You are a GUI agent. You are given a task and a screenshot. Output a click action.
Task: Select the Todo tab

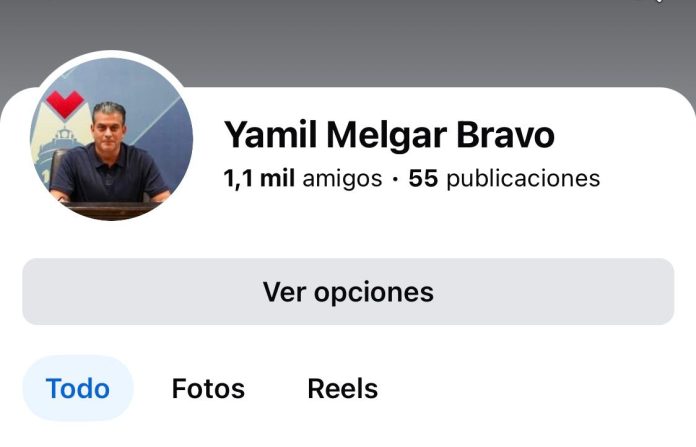pos(77,388)
